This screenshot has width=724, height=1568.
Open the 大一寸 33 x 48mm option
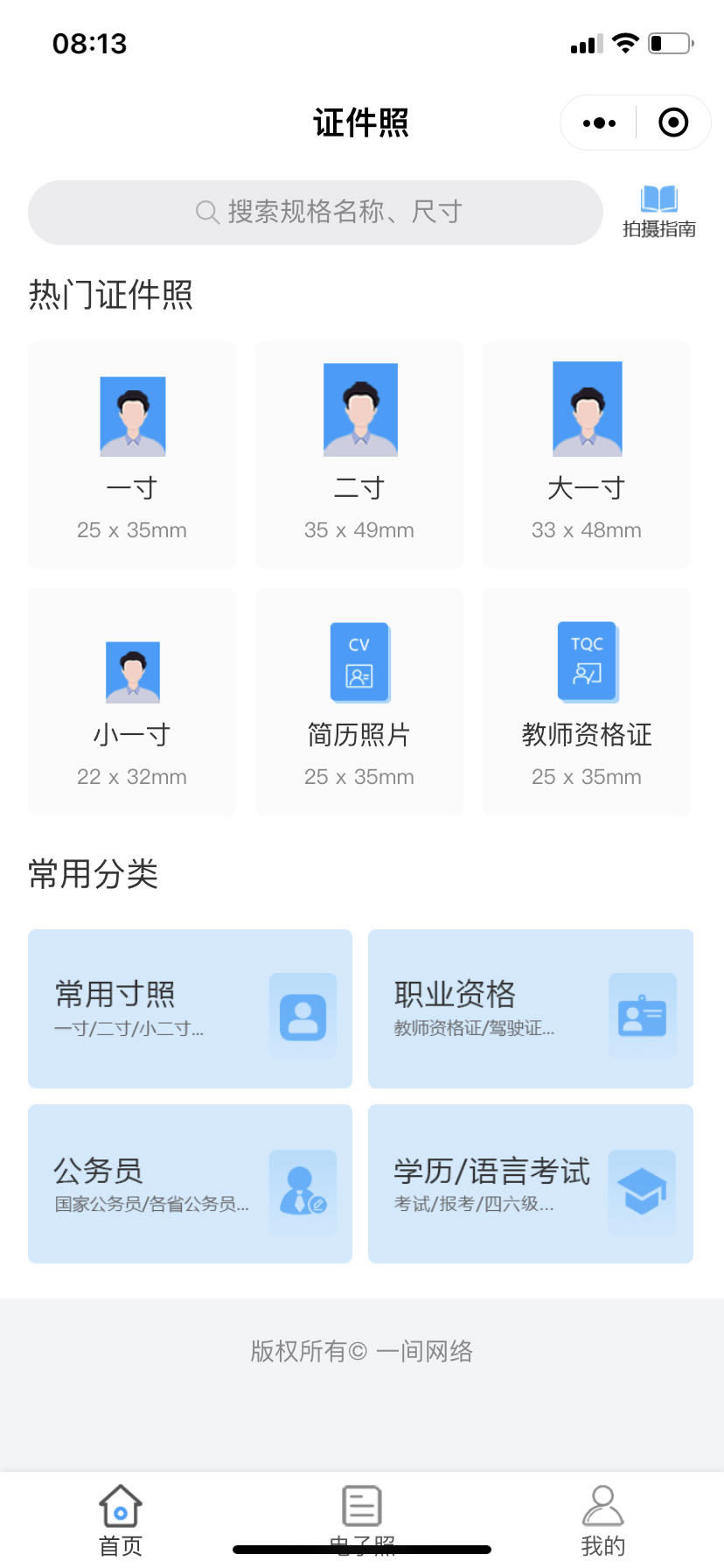pos(587,455)
